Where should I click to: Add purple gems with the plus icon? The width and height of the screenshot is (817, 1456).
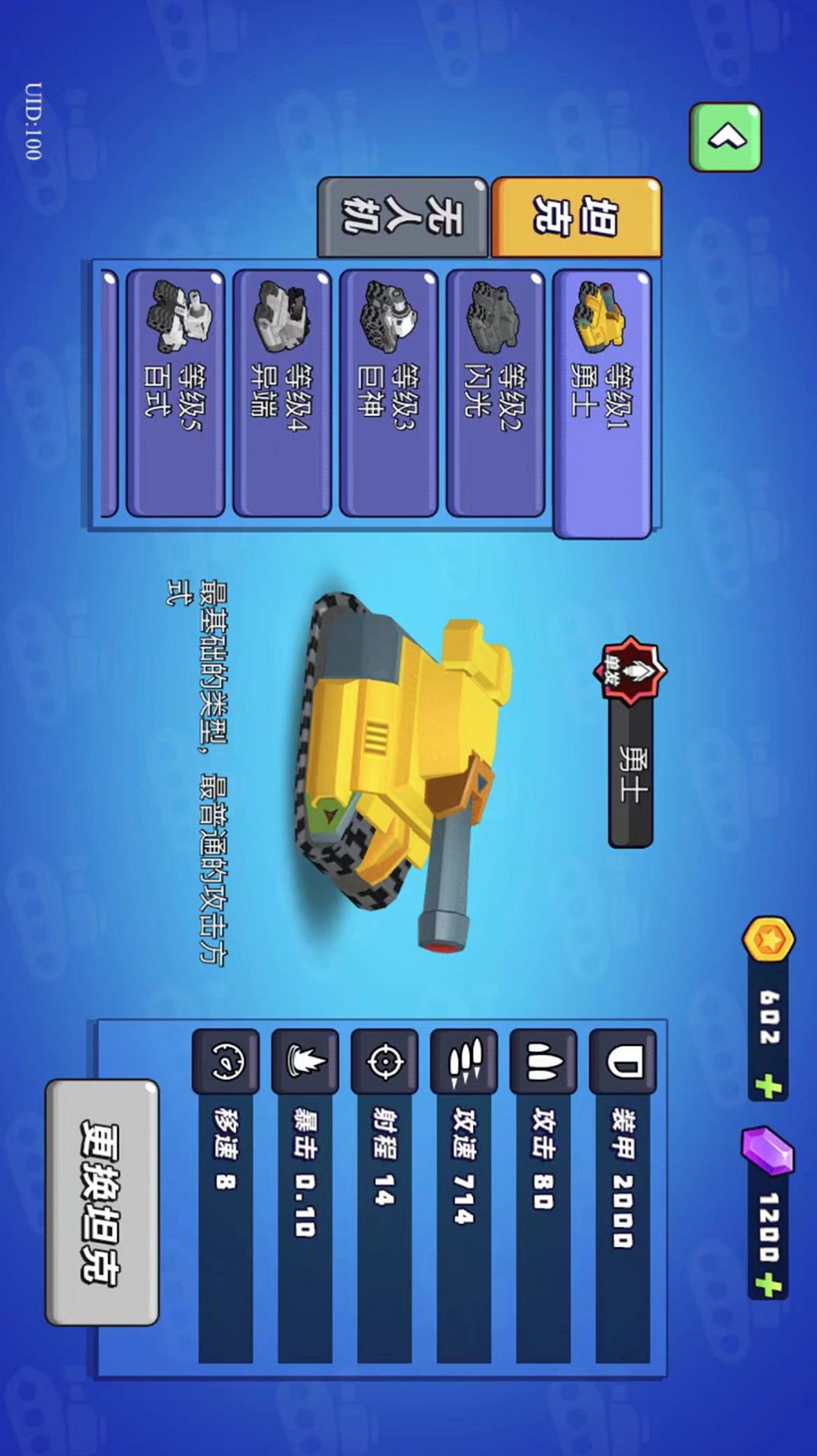coord(768,1285)
